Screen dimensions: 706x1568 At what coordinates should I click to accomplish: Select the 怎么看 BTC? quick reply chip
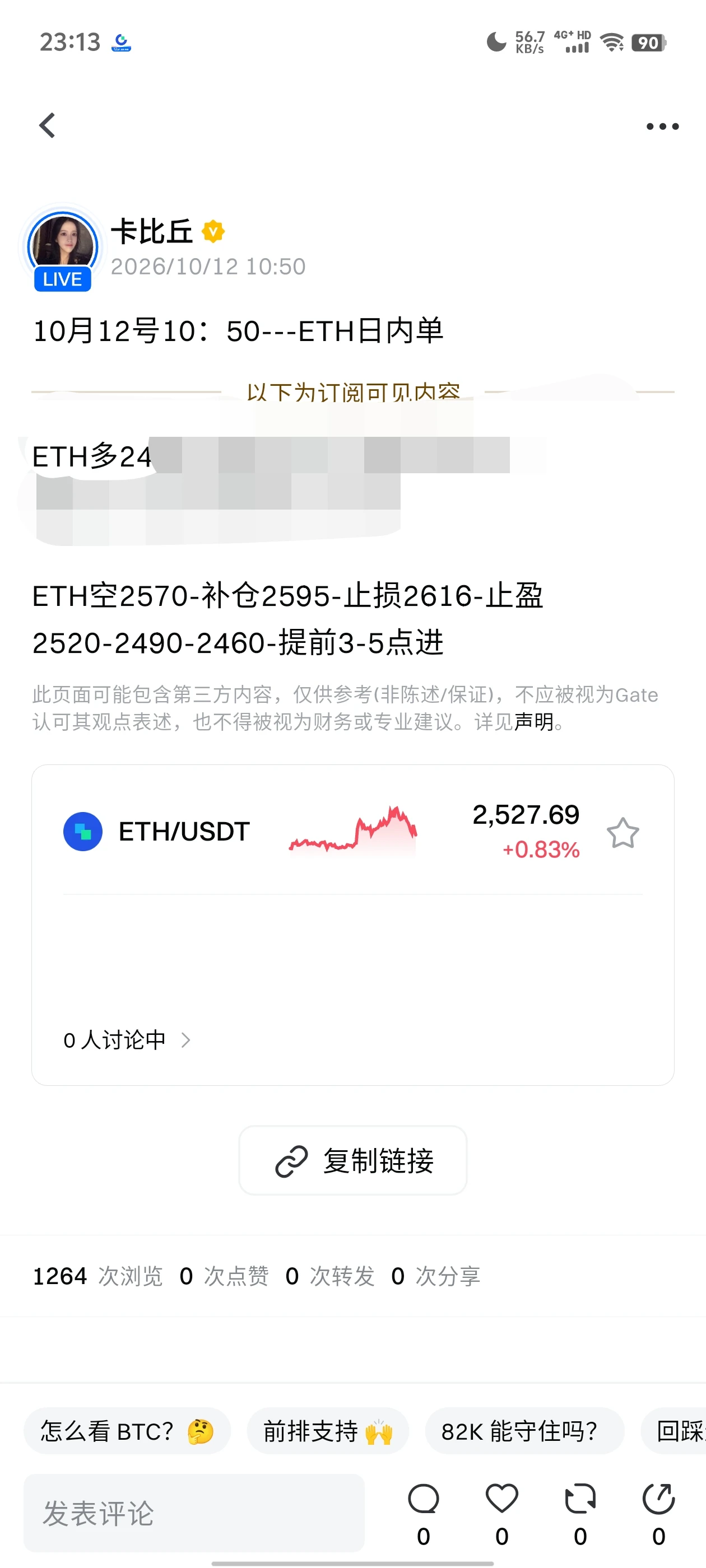pos(127,1430)
